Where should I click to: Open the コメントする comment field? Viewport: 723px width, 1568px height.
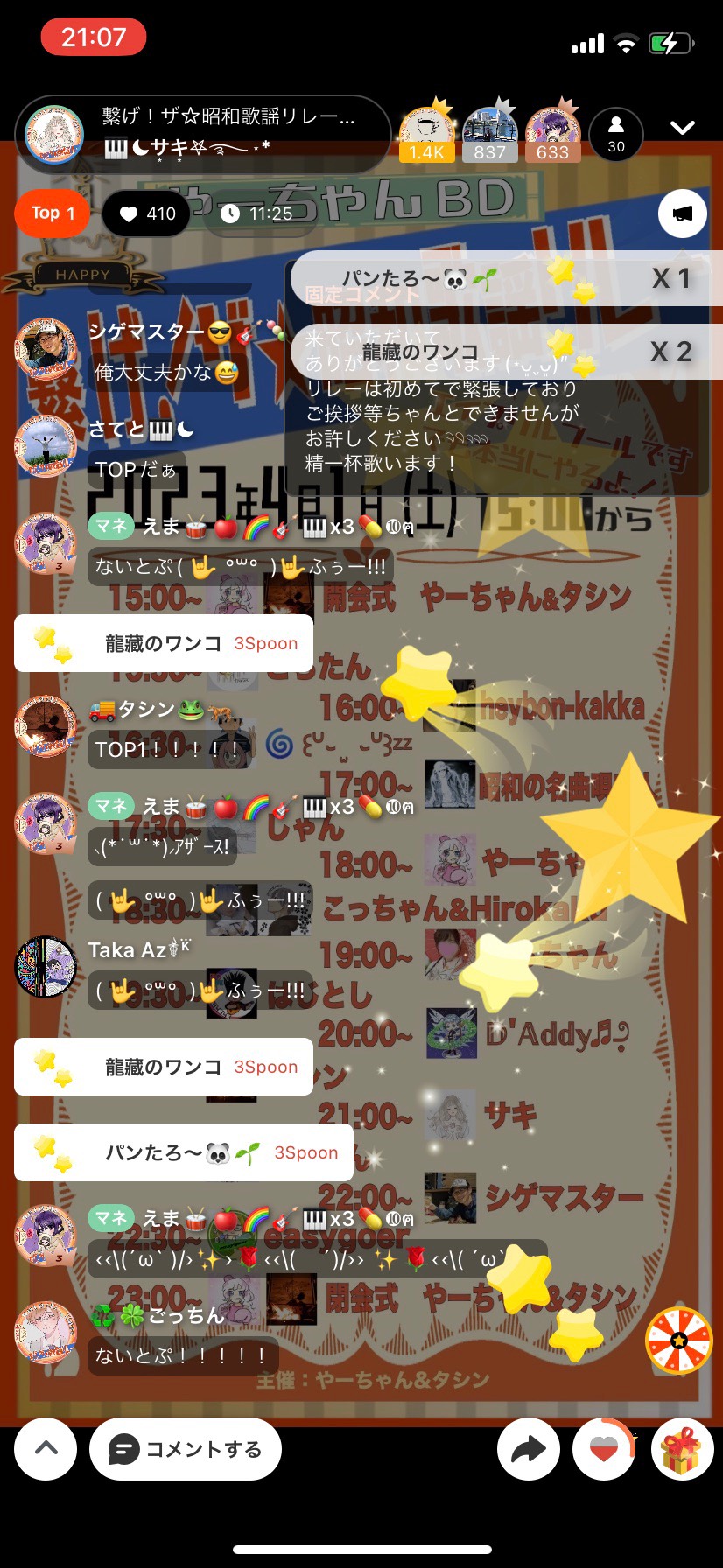(x=186, y=1450)
